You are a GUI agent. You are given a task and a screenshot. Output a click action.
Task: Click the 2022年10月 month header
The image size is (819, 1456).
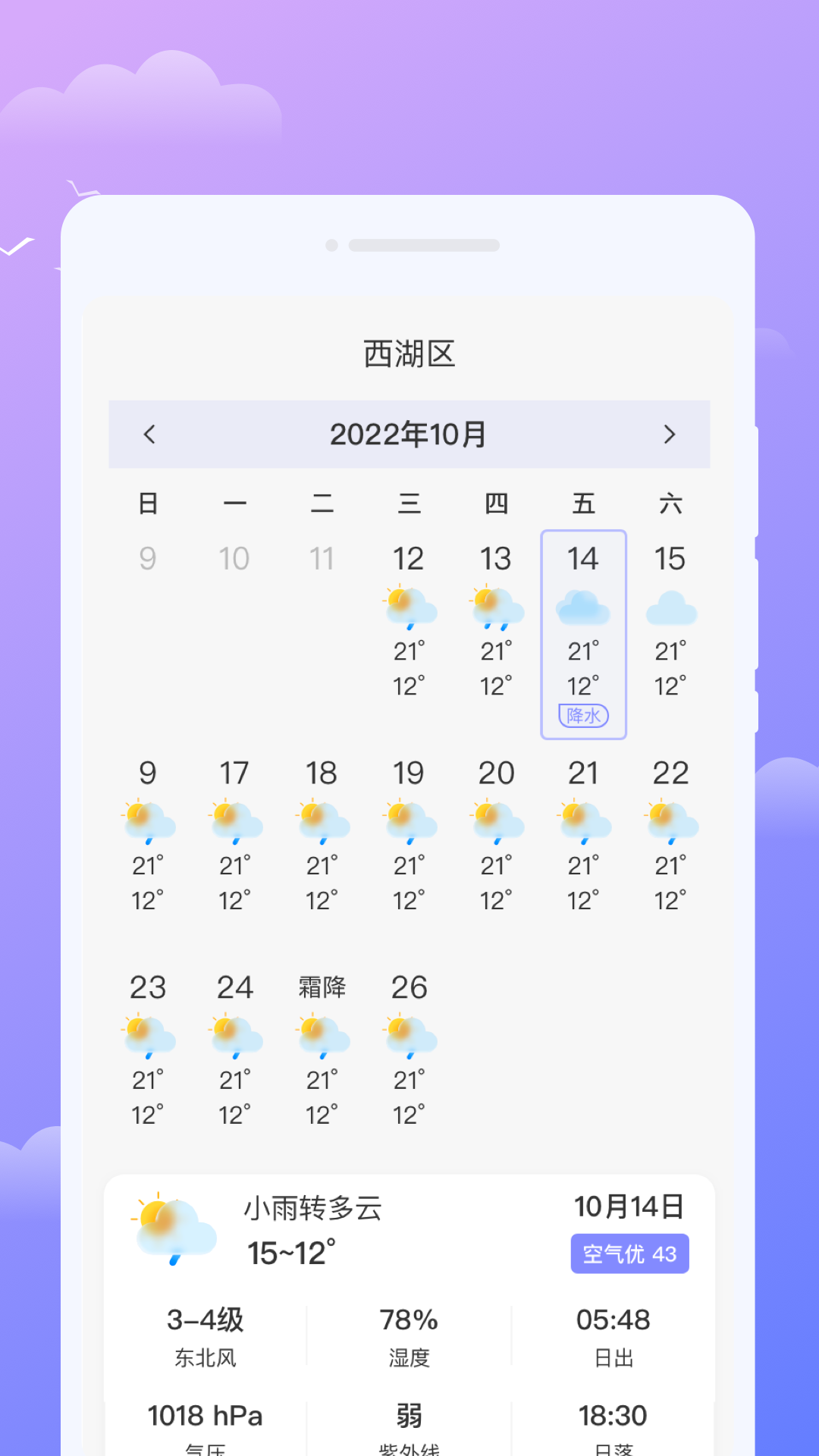point(409,435)
